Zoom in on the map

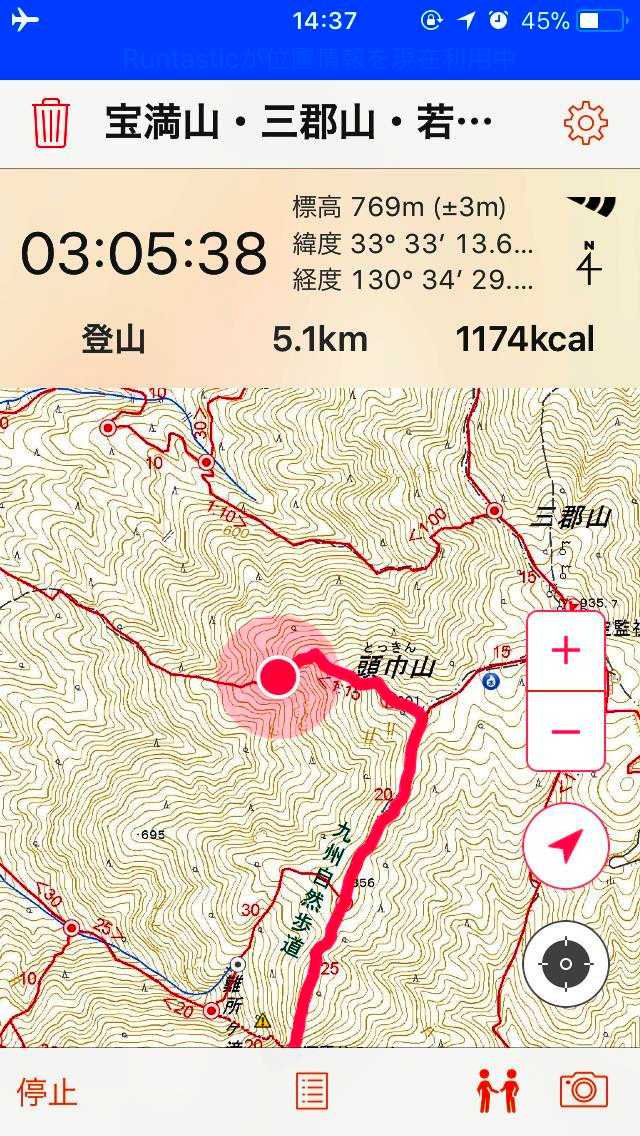(x=565, y=651)
